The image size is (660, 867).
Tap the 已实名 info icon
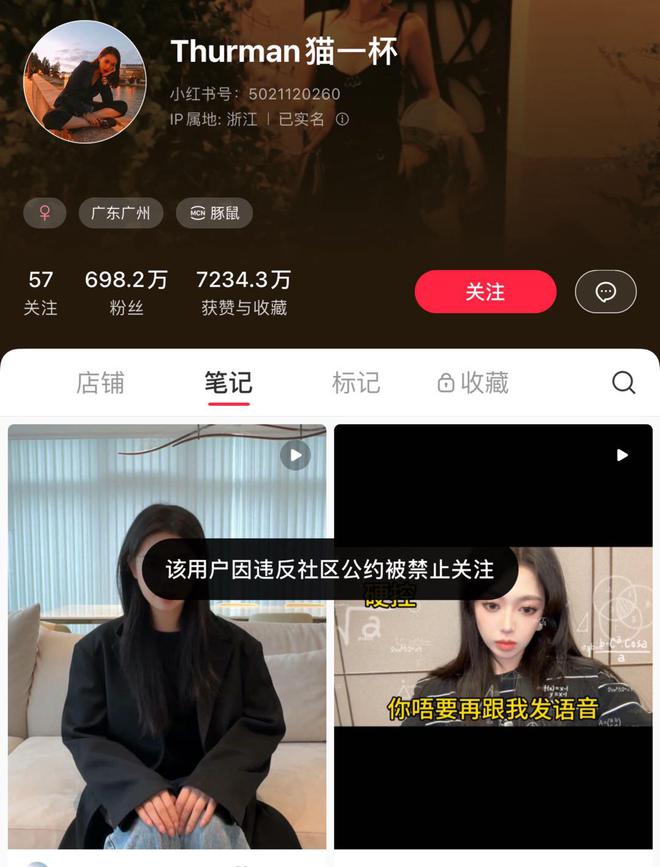342,119
